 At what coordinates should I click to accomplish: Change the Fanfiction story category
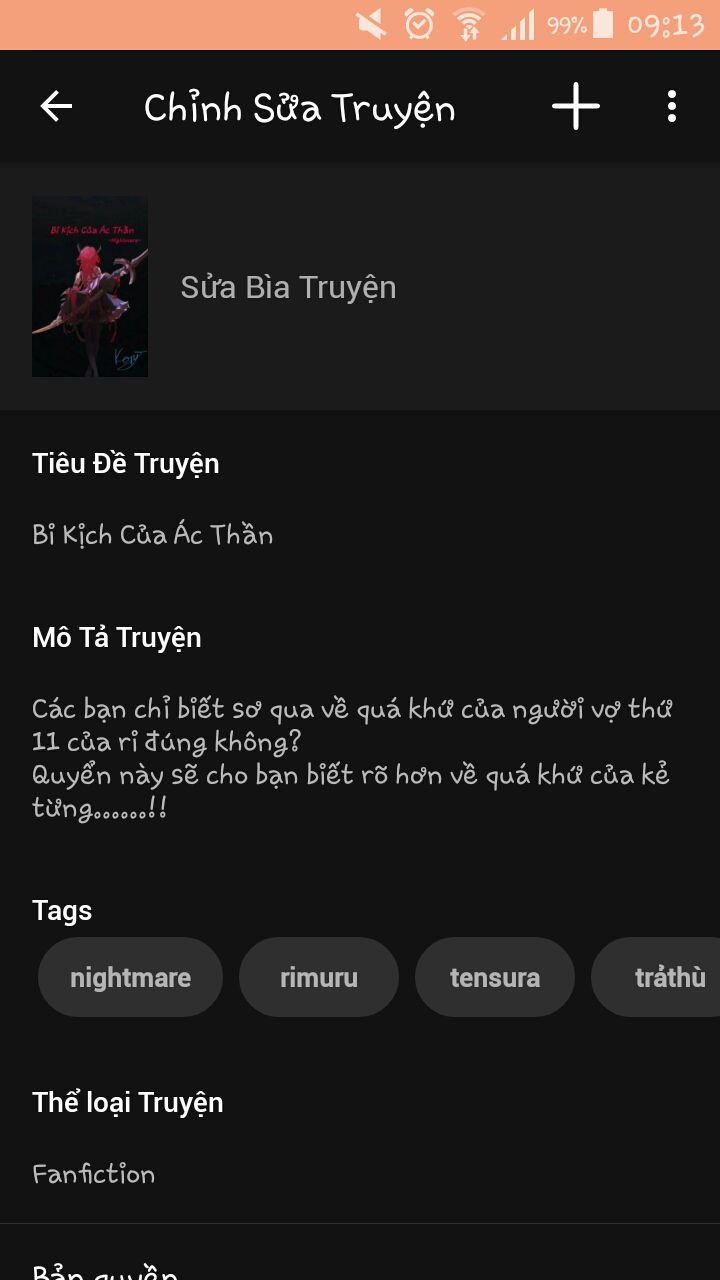[94, 1173]
